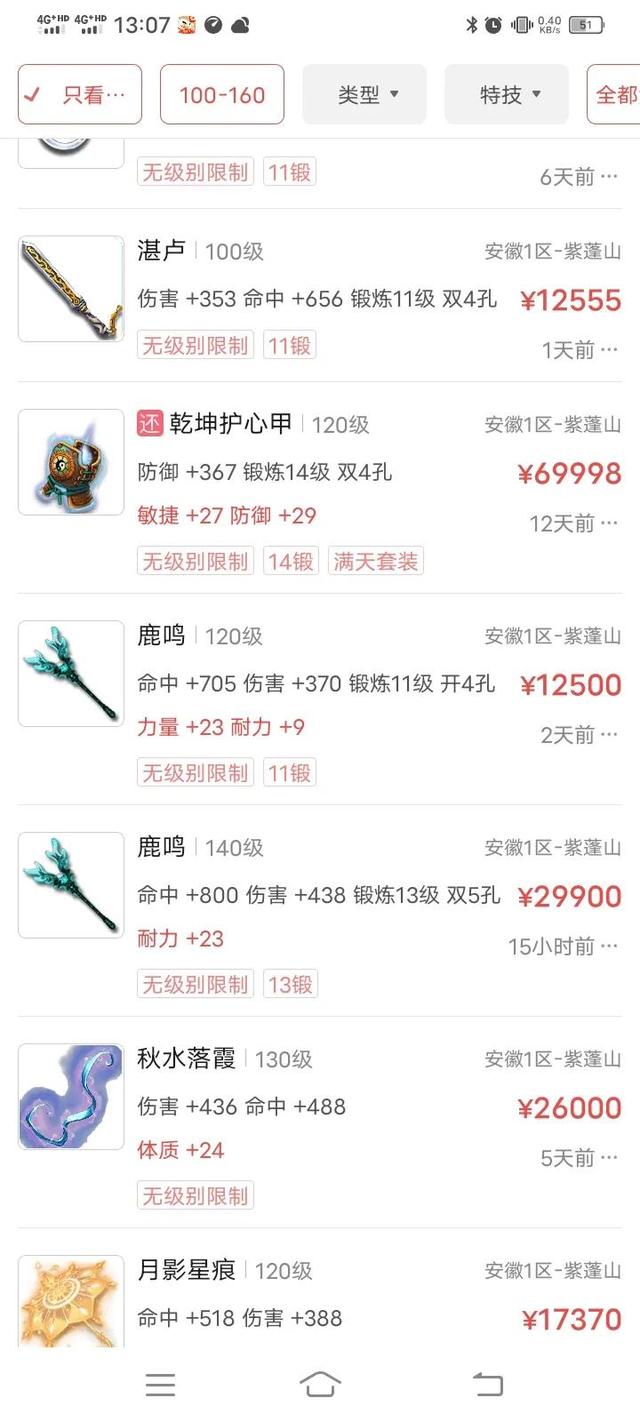Open more options for the 湛卢 listing

click(609, 350)
